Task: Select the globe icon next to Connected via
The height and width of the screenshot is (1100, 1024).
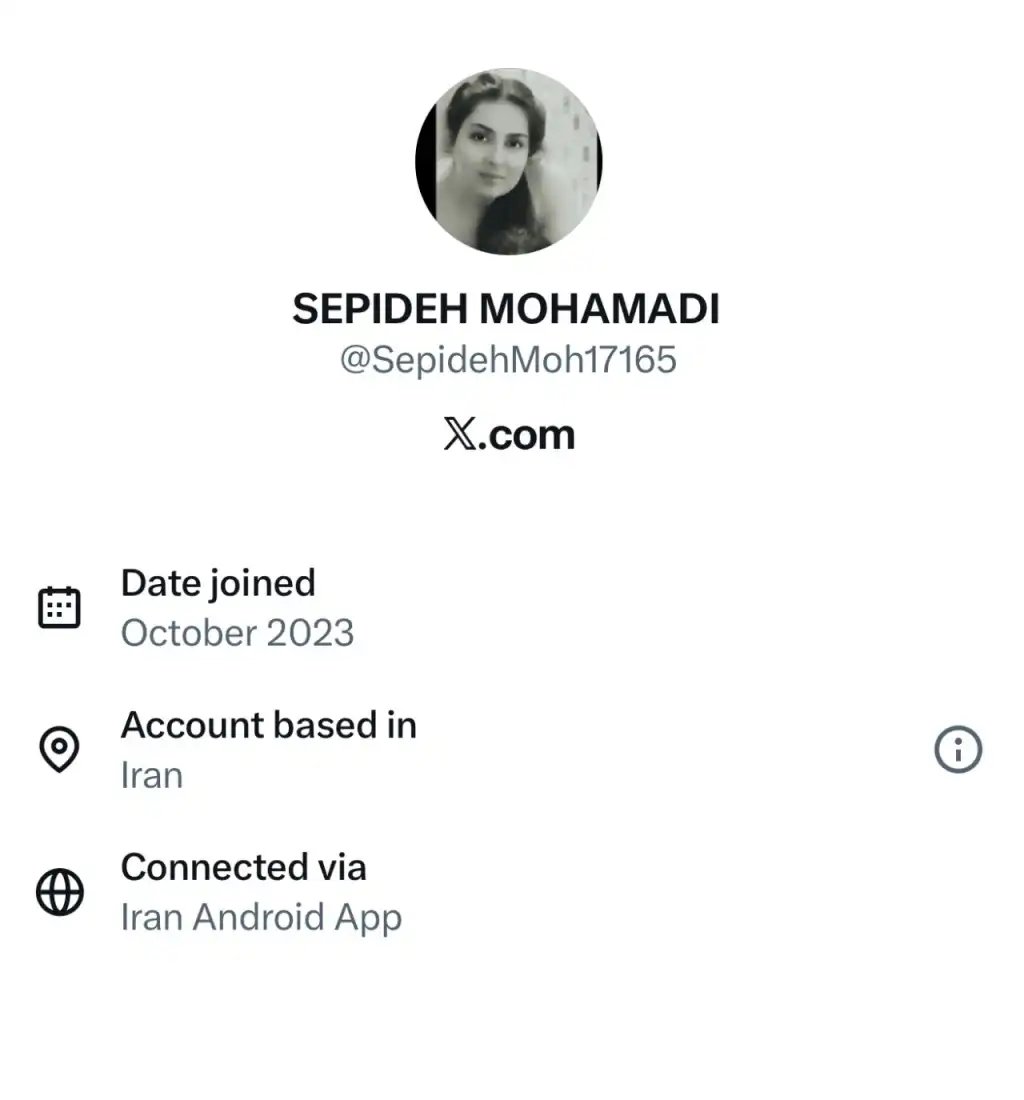Action: (x=60, y=890)
